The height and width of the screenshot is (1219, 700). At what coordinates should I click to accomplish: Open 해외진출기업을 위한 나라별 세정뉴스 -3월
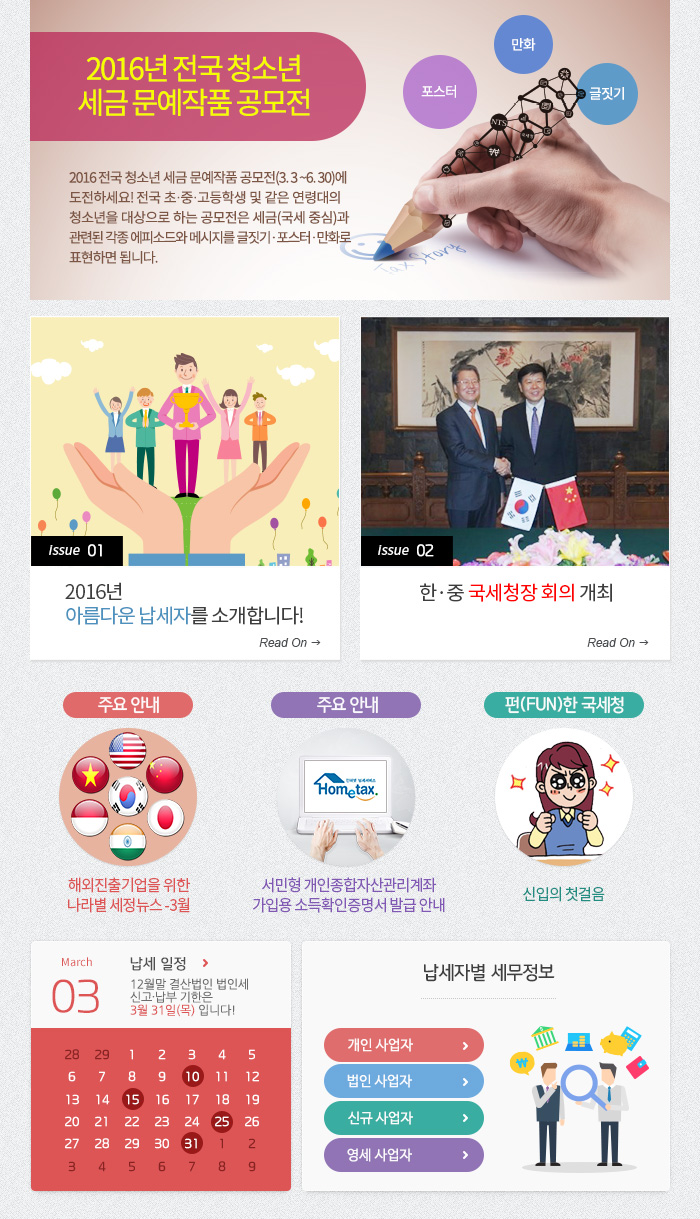pyautogui.click(x=128, y=894)
